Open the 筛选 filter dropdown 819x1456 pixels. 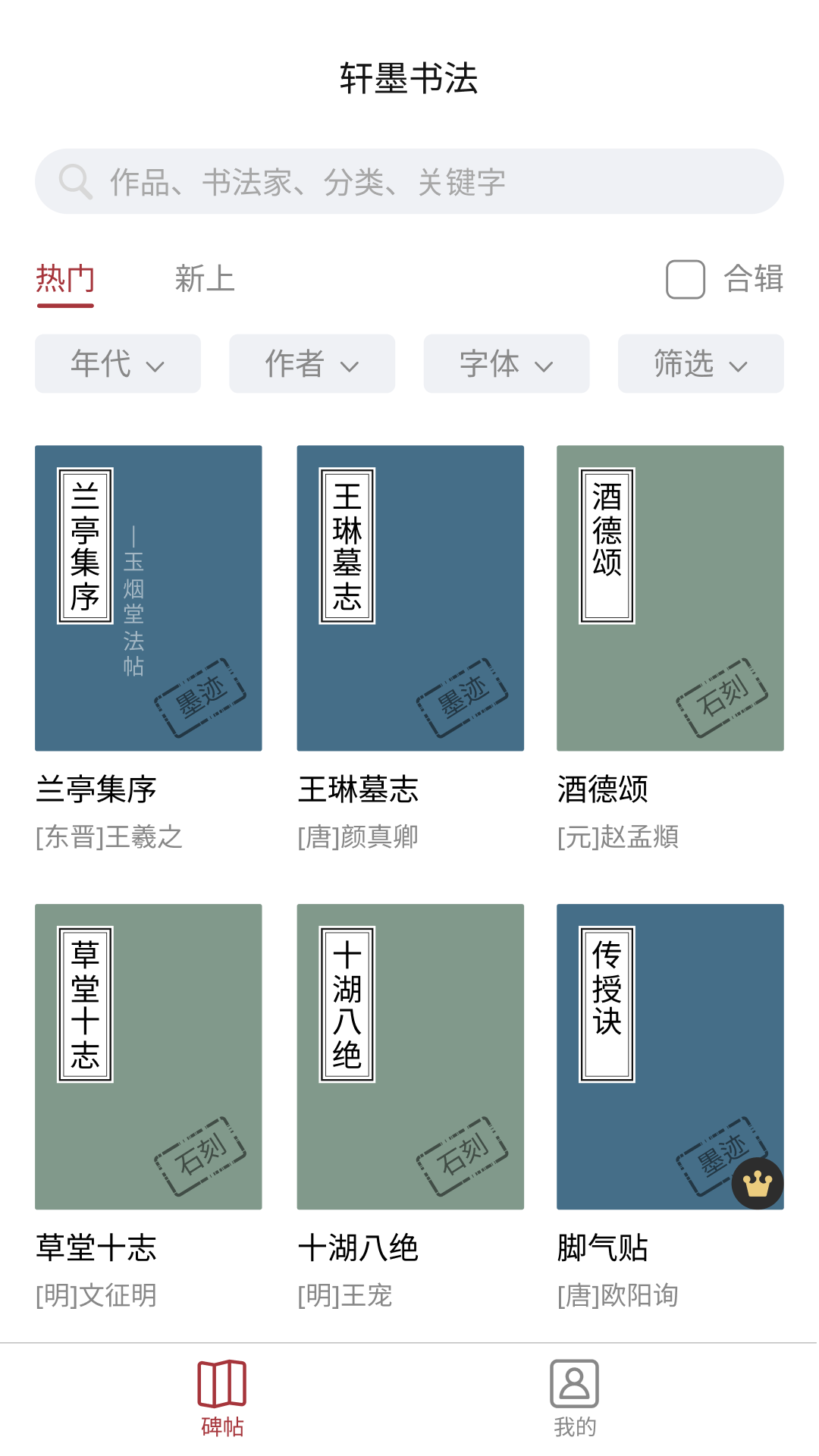(x=700, y=364)
